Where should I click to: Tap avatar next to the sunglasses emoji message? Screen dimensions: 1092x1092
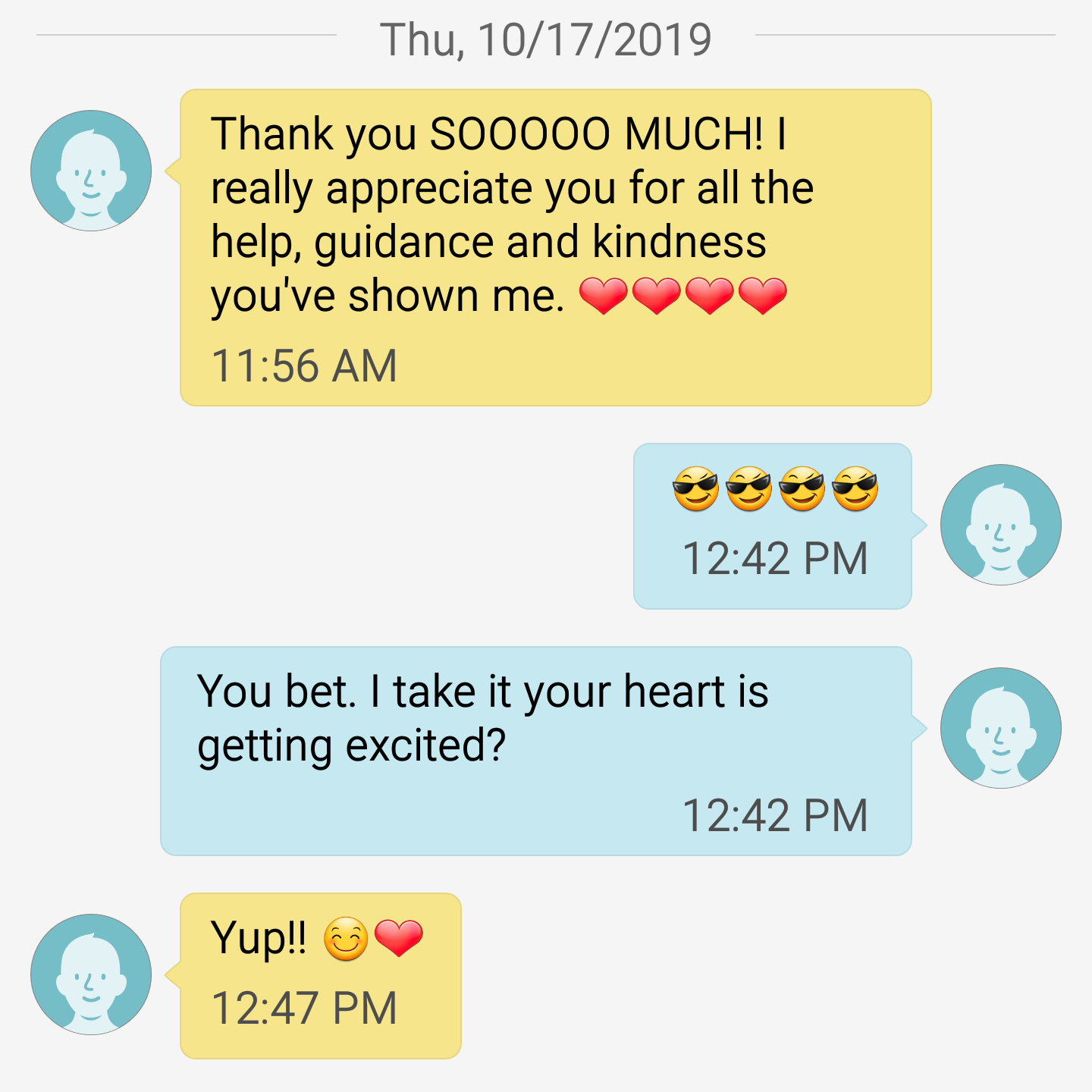pyautogui.click(x=1000, y=525)
